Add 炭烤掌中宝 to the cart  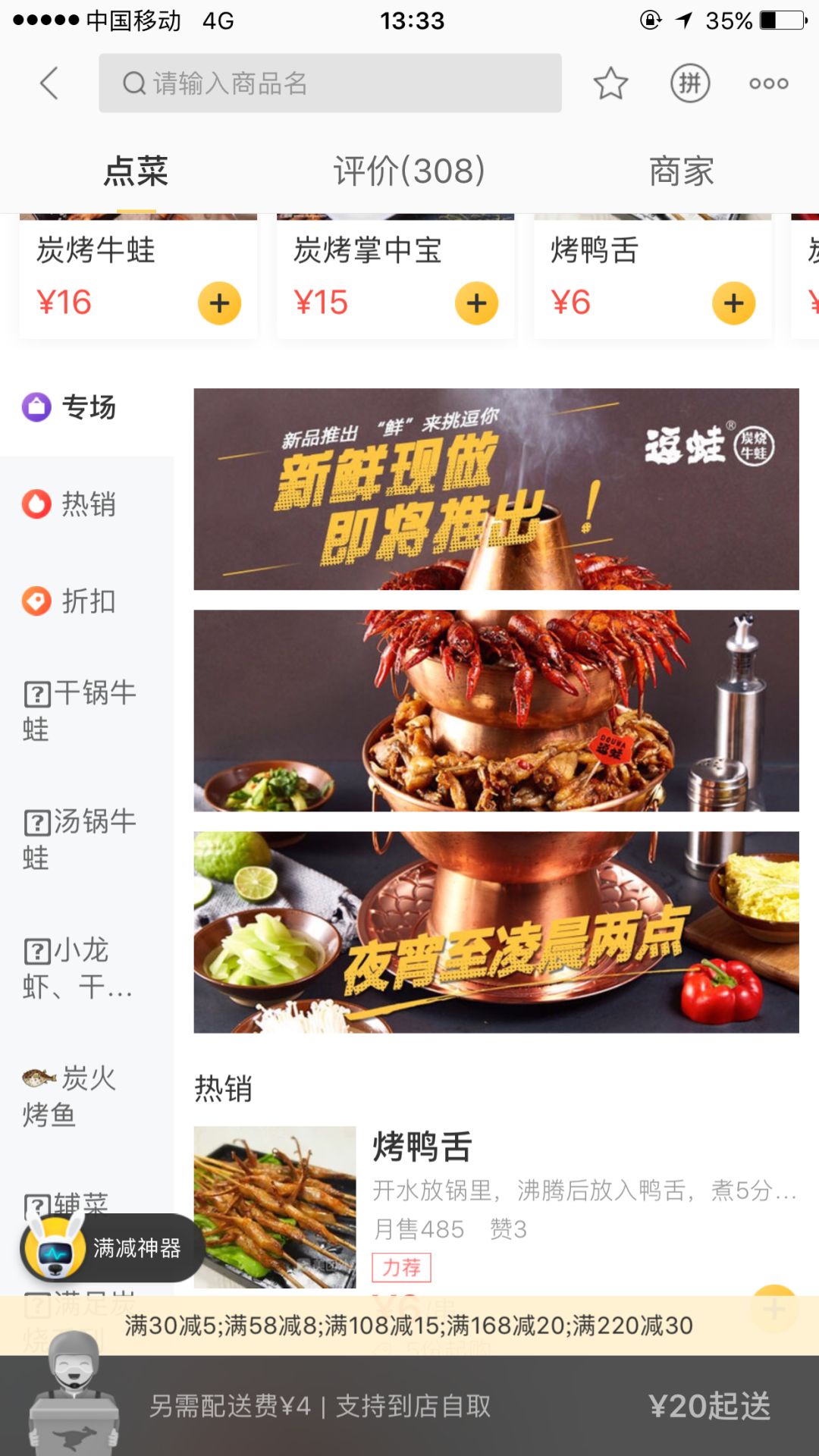pyautogui.click(x=476, y=303)
